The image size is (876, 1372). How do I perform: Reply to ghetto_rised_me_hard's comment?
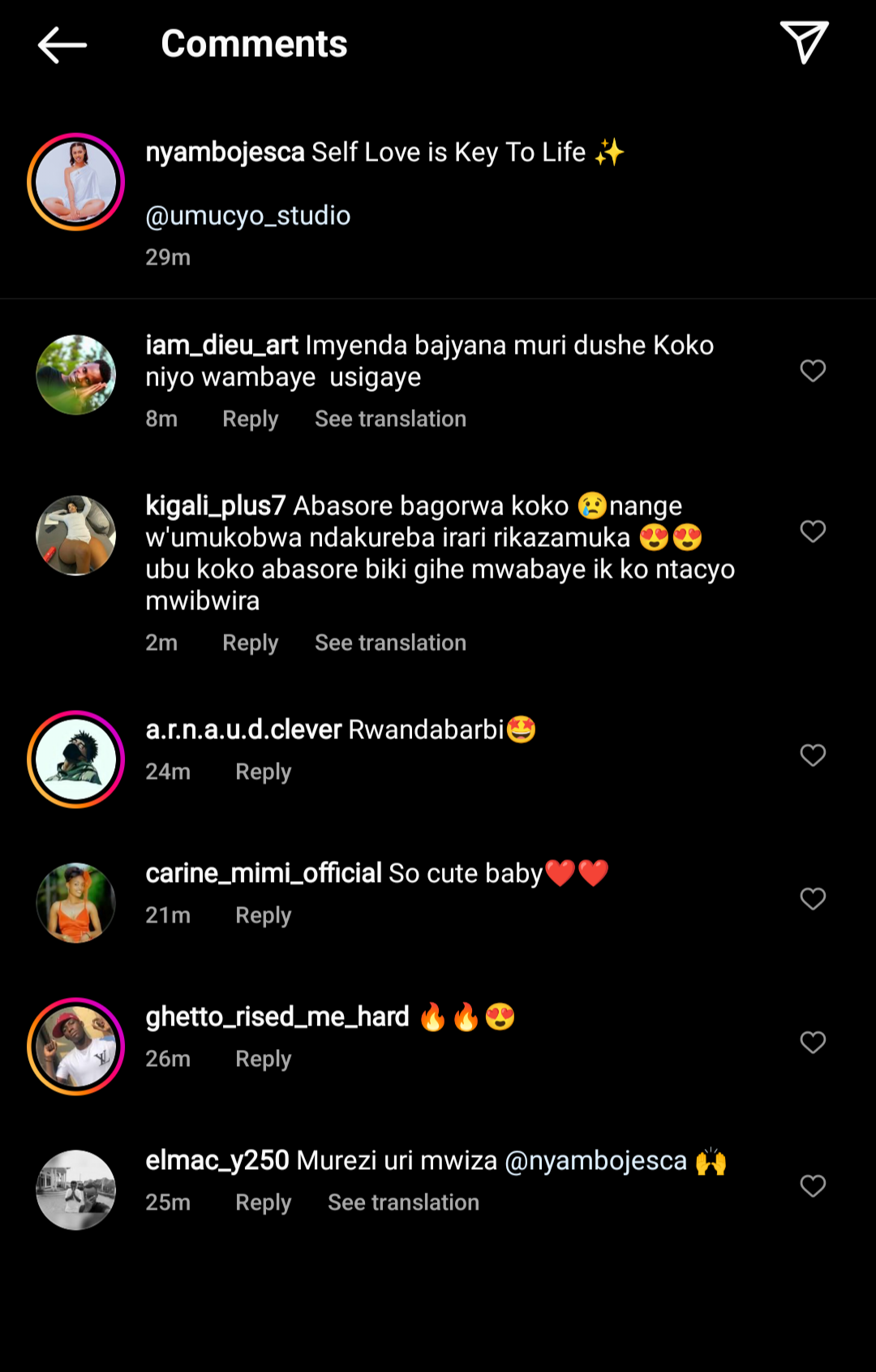(x=263, y=1059)
